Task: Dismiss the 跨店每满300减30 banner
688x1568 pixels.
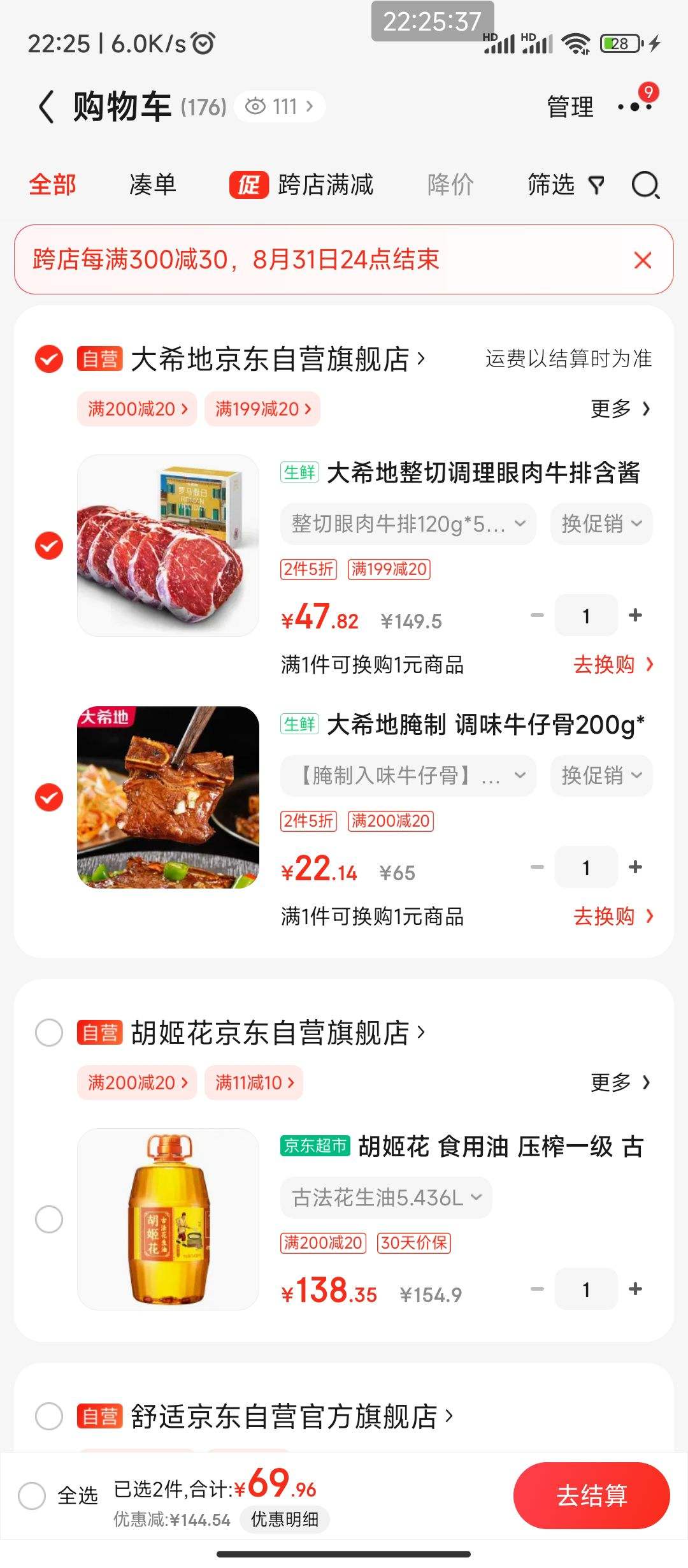Action: click(643, 260)
